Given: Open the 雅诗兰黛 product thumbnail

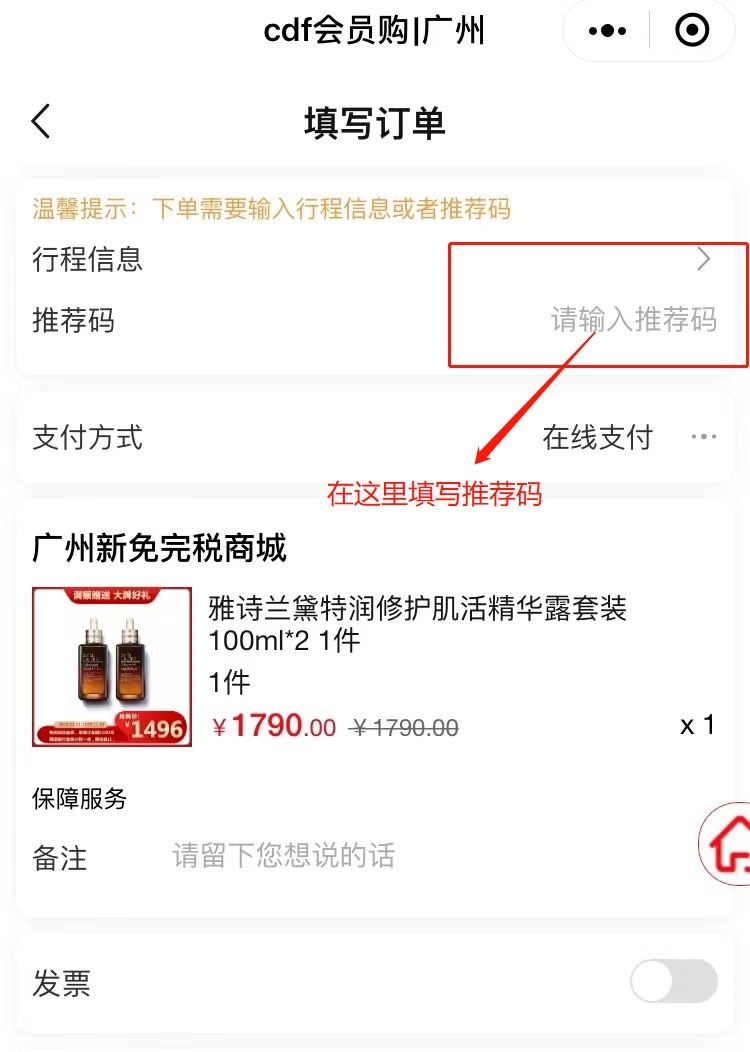Looking at the screenshot, I should point(112,666).
